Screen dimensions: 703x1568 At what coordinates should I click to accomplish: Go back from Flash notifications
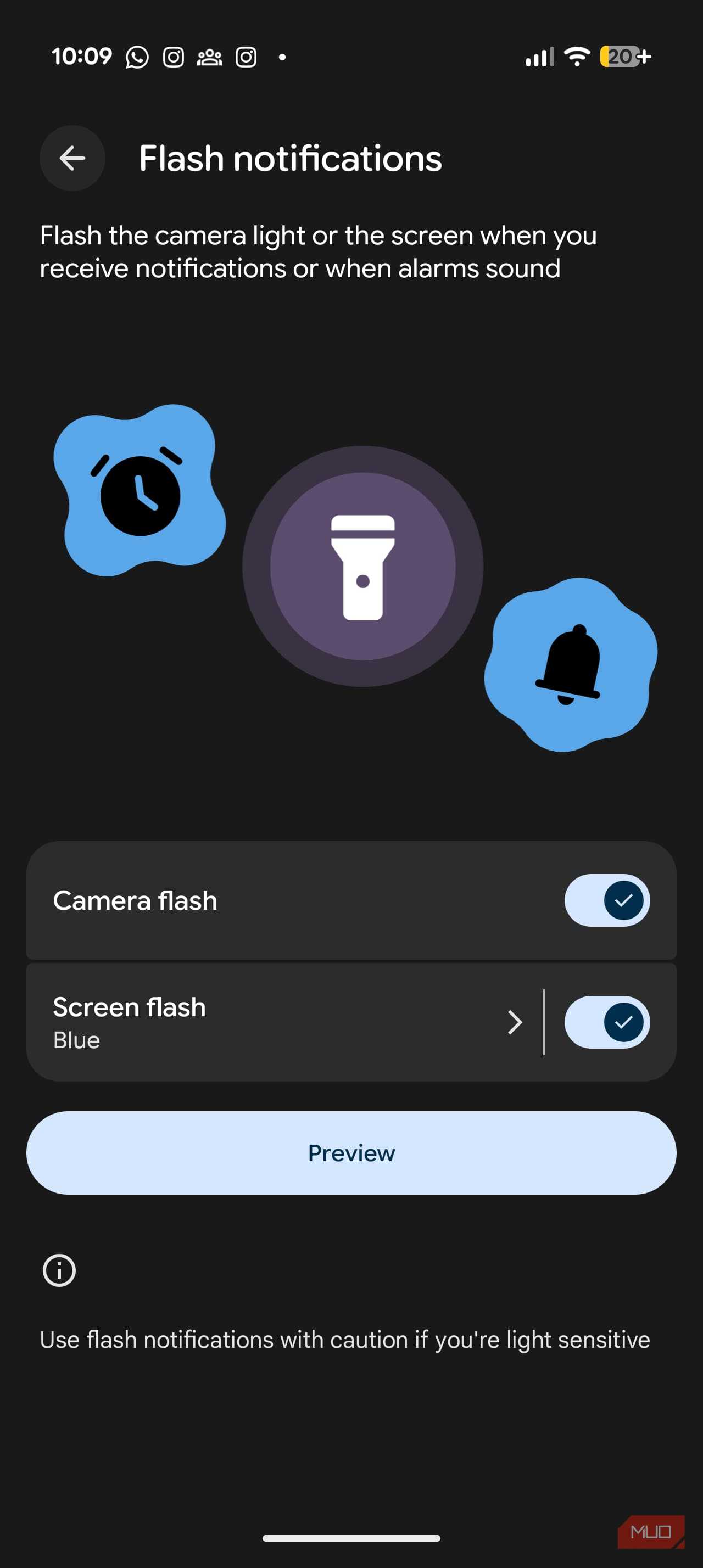pos(72,158)
